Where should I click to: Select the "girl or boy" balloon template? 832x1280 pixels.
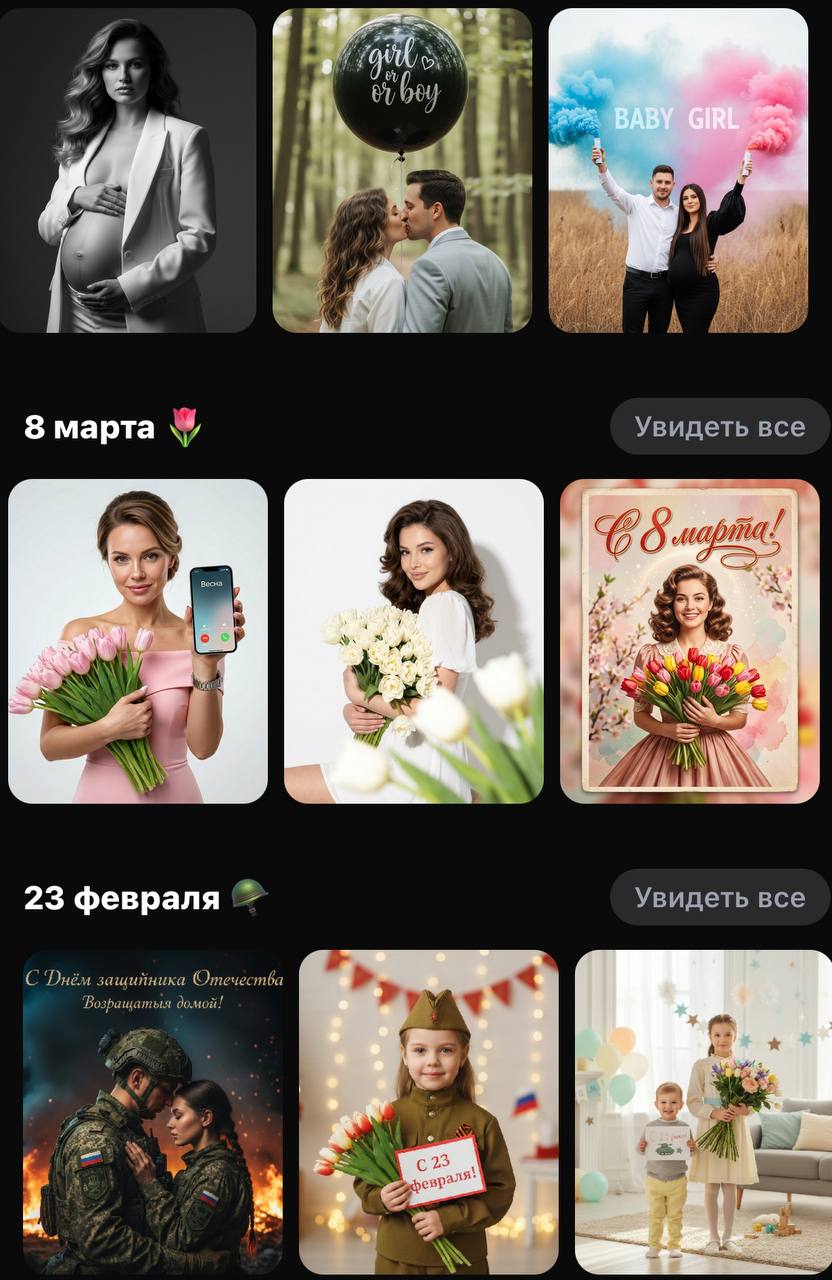(x=402, y=170)
